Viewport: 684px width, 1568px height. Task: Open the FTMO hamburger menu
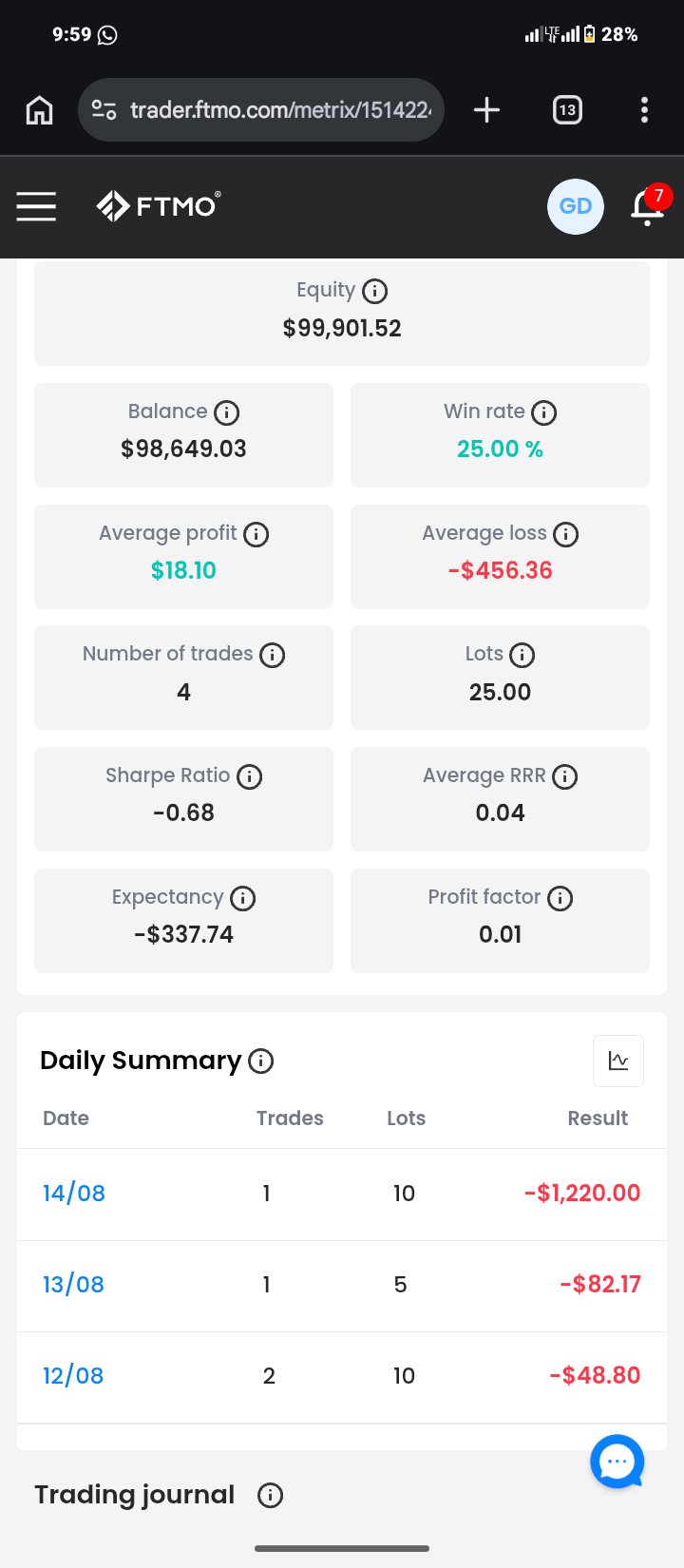pyautogui.click(x=36, y=206)
